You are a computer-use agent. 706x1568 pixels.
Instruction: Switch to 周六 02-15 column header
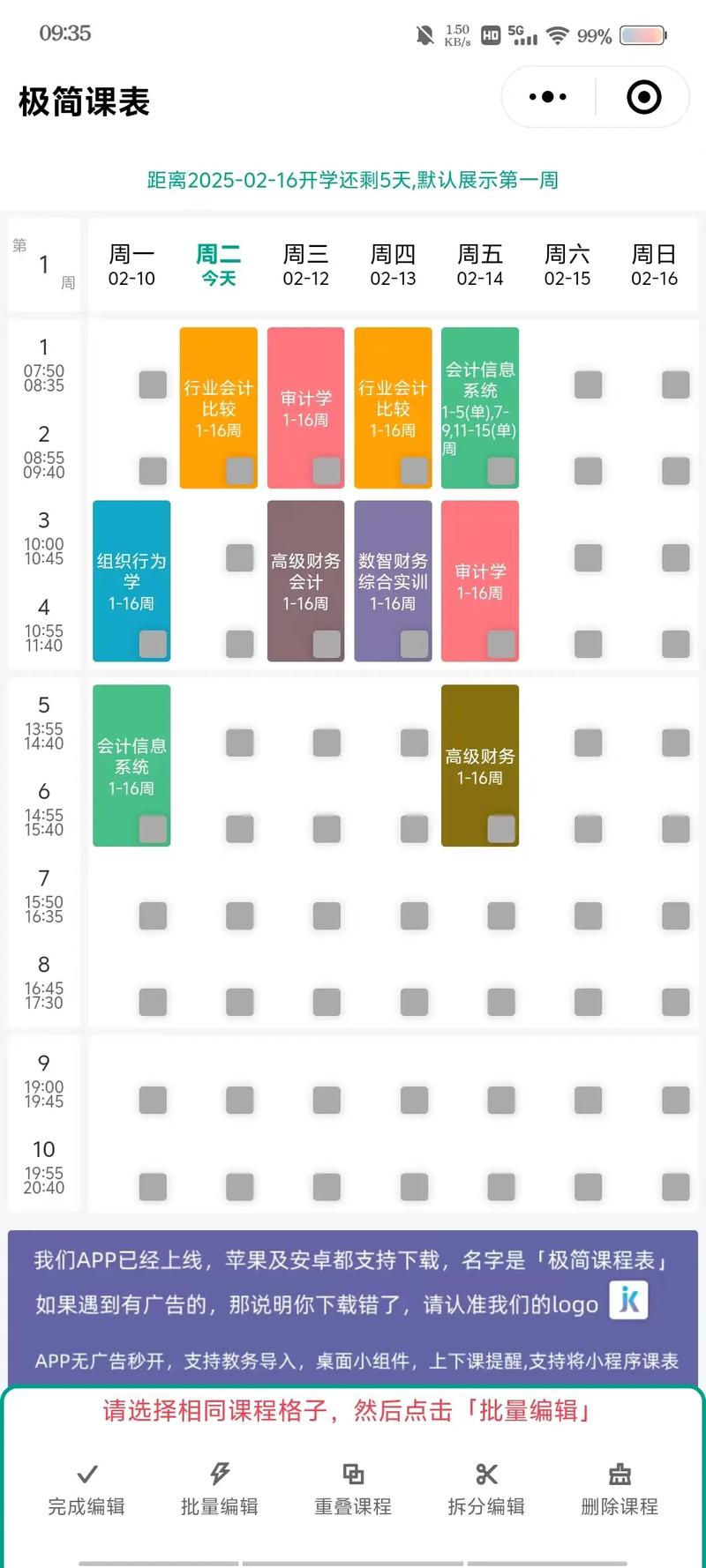coord(567,265)
